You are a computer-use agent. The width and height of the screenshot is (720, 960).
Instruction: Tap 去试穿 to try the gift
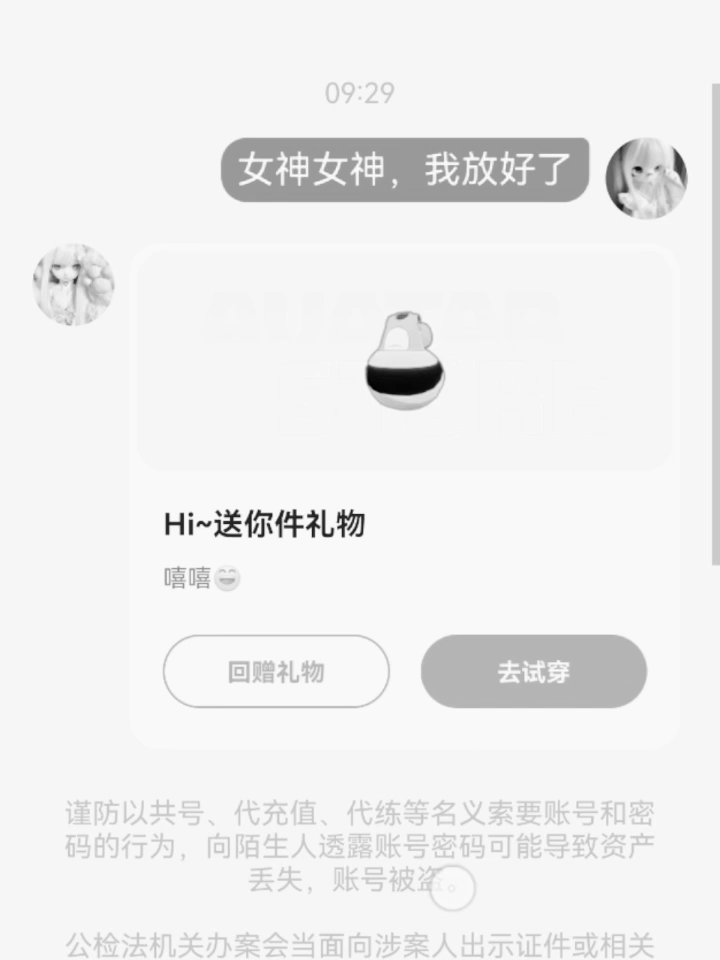(x=533, y=672)
